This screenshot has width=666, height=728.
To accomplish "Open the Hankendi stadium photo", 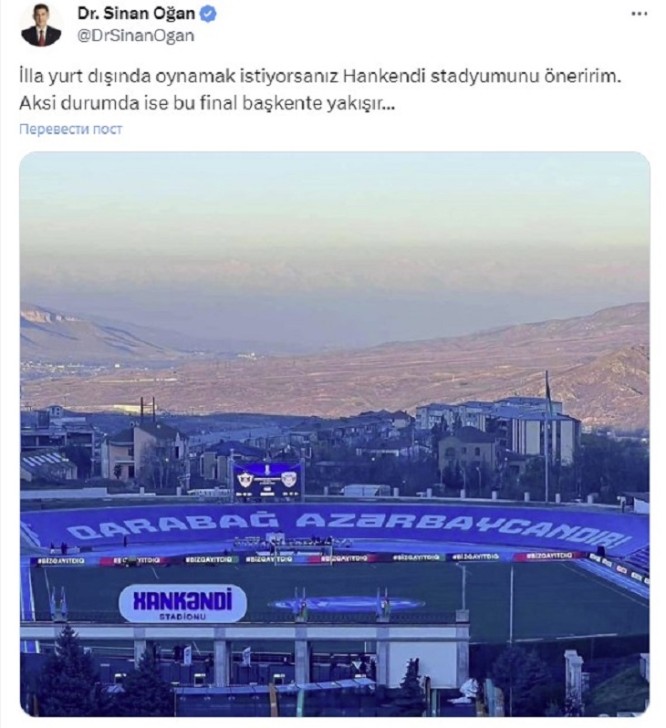I will click(334, 433).
